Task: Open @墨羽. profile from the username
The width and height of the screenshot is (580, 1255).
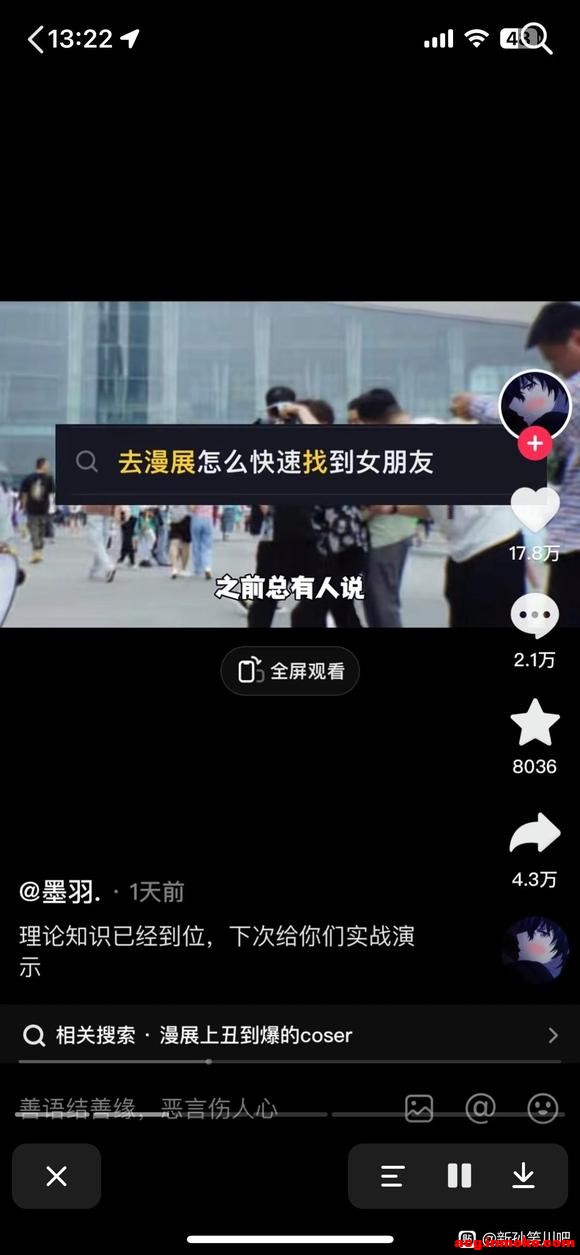Action: pos(60,891)
